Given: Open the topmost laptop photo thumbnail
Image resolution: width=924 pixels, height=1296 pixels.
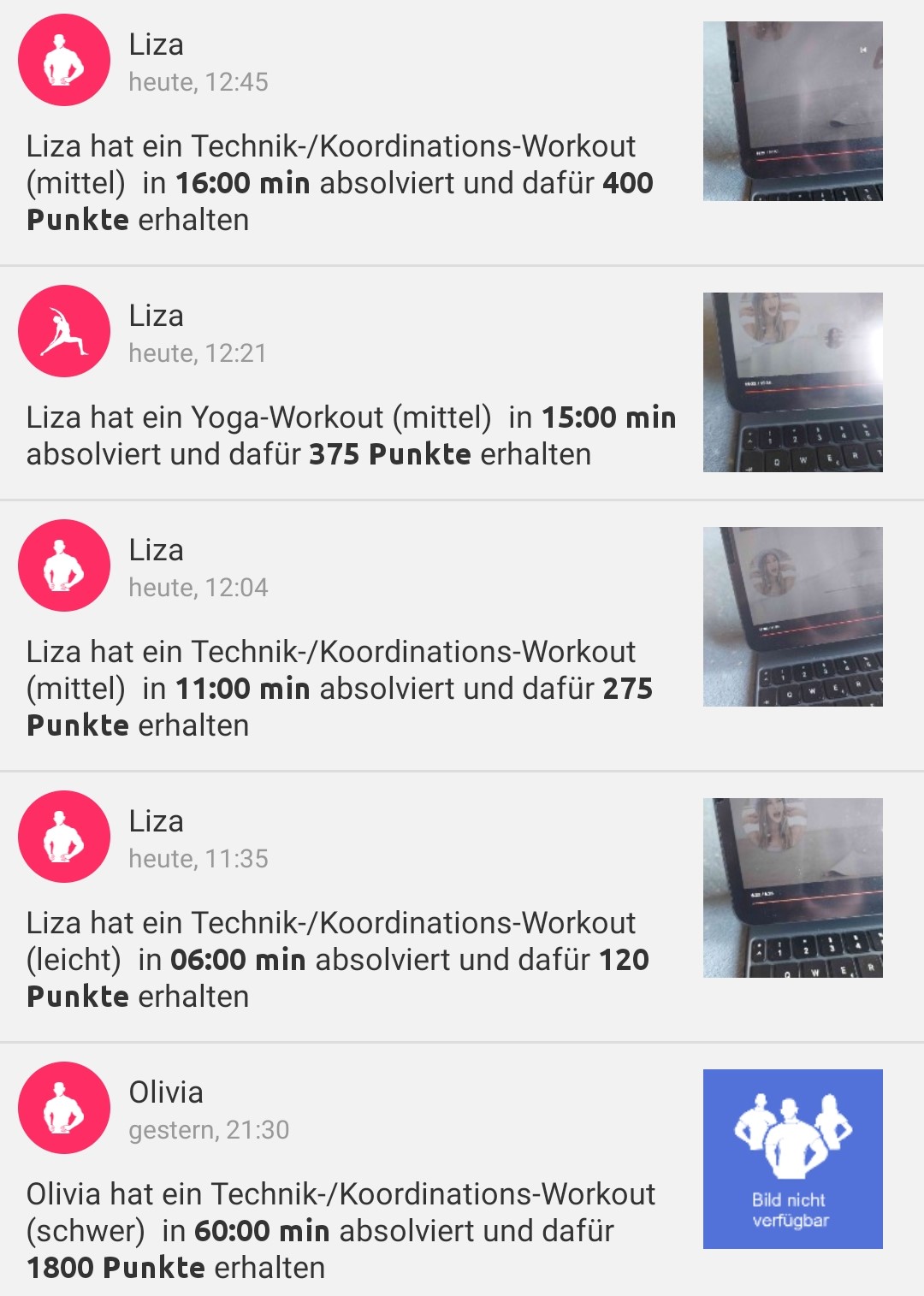Looking at the screenshot, I should [x=791, y=111].
